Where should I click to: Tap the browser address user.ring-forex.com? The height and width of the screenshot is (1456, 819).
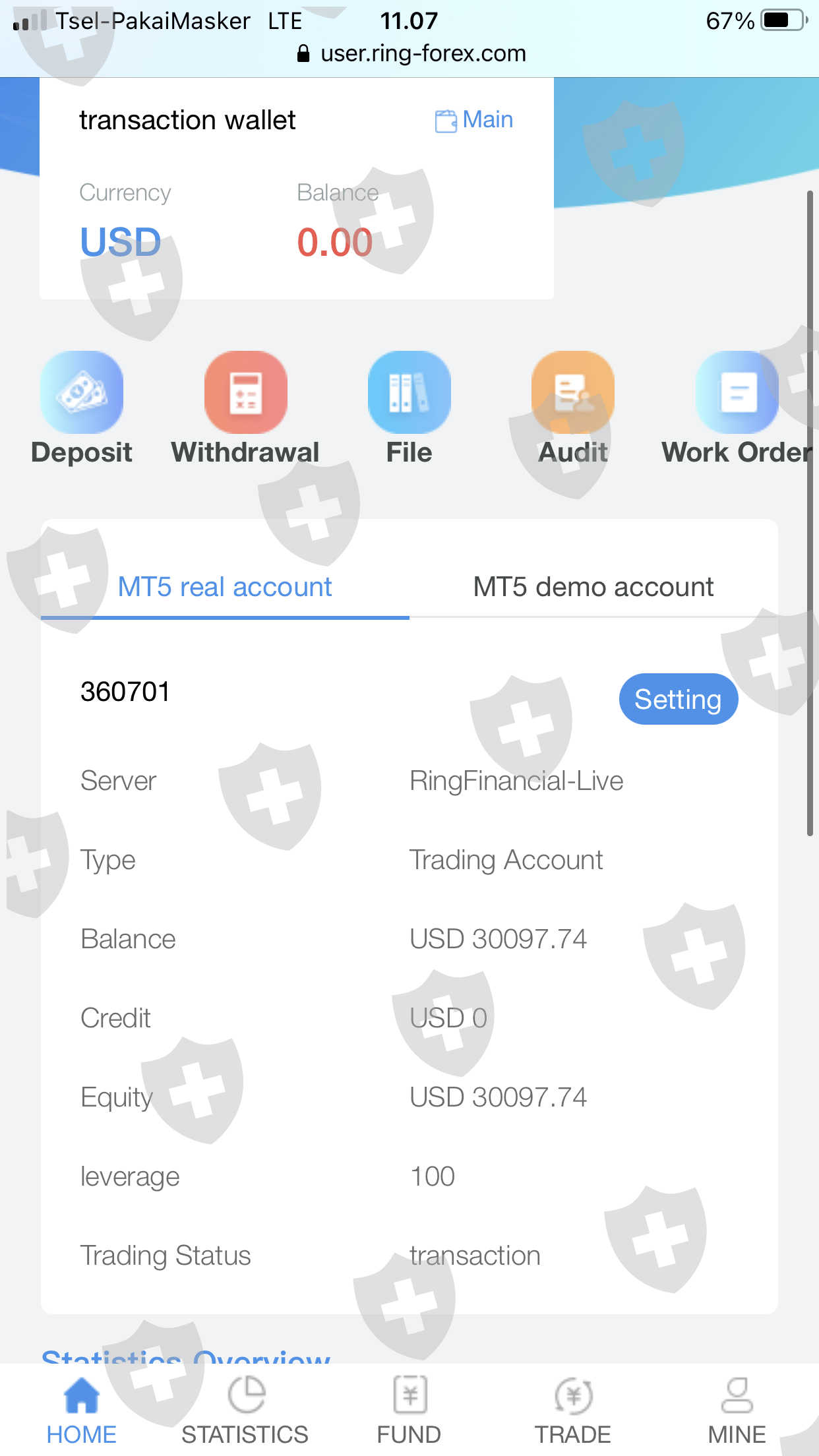(x=411, y=53)
